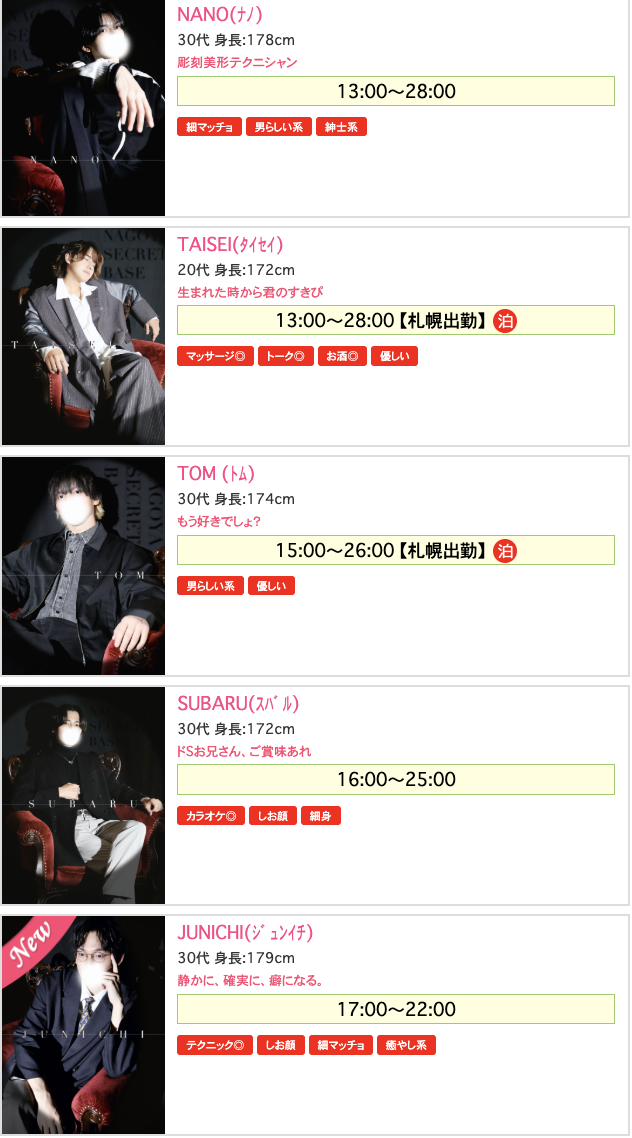Open SUBARU's profile photo
Viewport: 632px width, 1138px height.
click(x=83, y=795)
